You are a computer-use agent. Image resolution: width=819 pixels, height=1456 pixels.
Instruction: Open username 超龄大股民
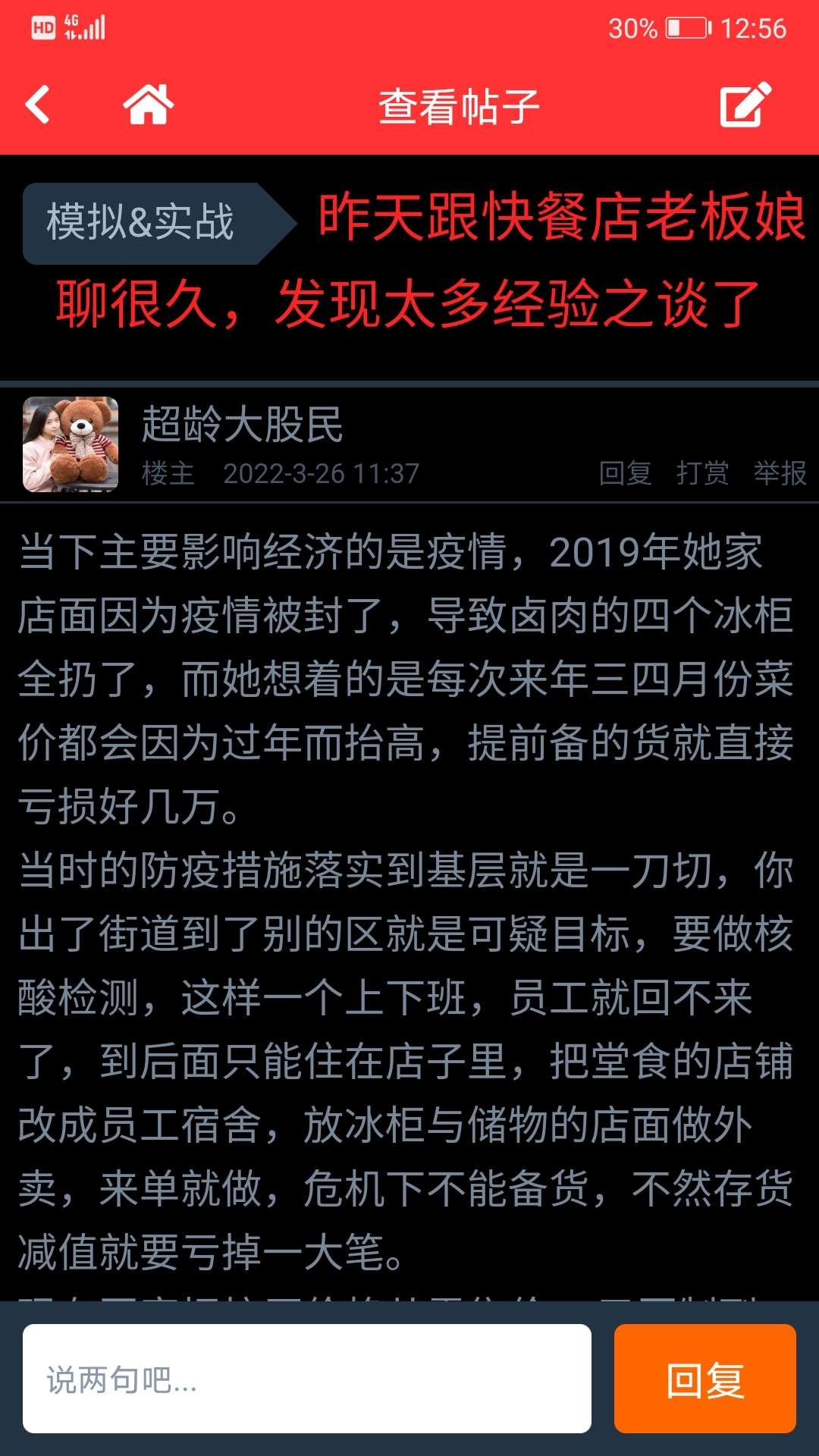point(243,425)
